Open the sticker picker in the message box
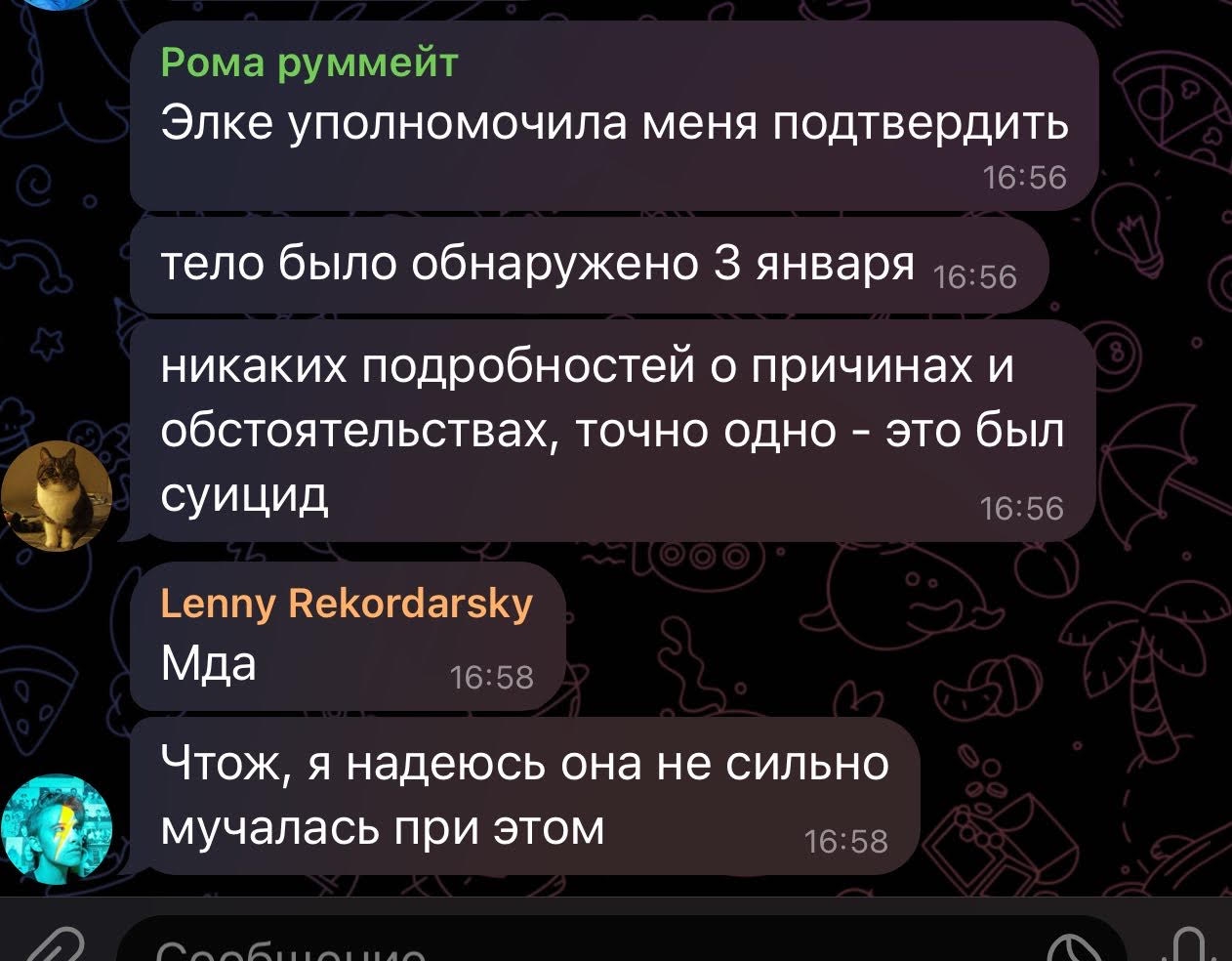Viewport: 1232px width, 961px height. point(1072,947)
